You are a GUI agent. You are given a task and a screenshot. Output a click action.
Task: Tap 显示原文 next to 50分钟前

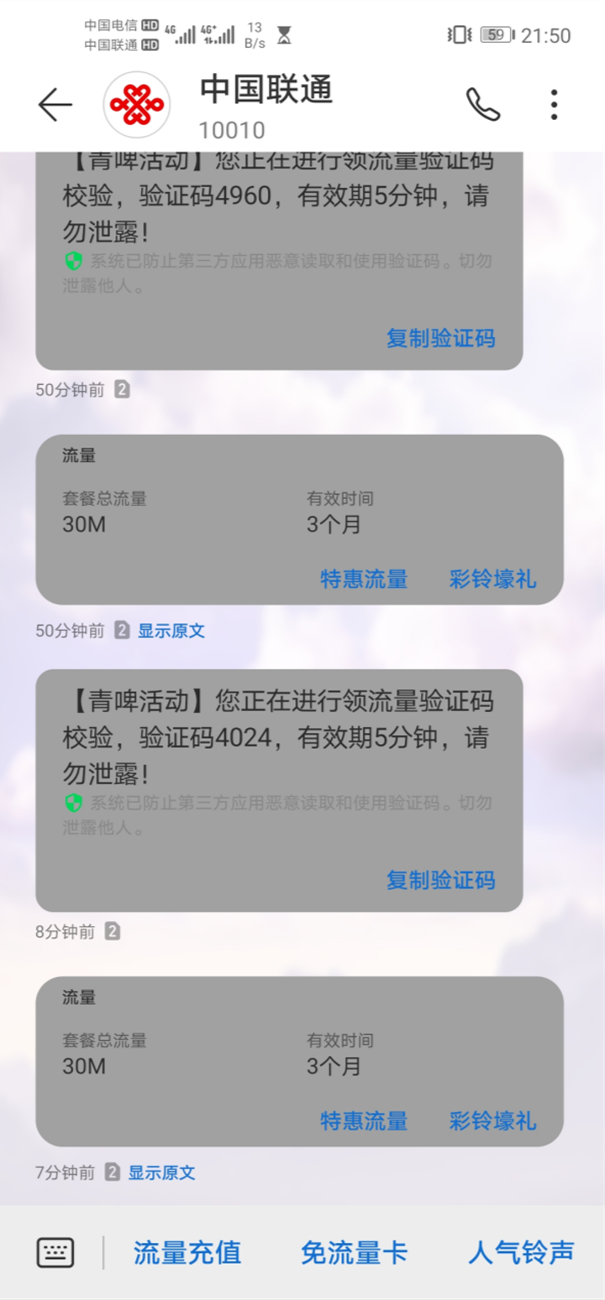[x=171, y=631]
